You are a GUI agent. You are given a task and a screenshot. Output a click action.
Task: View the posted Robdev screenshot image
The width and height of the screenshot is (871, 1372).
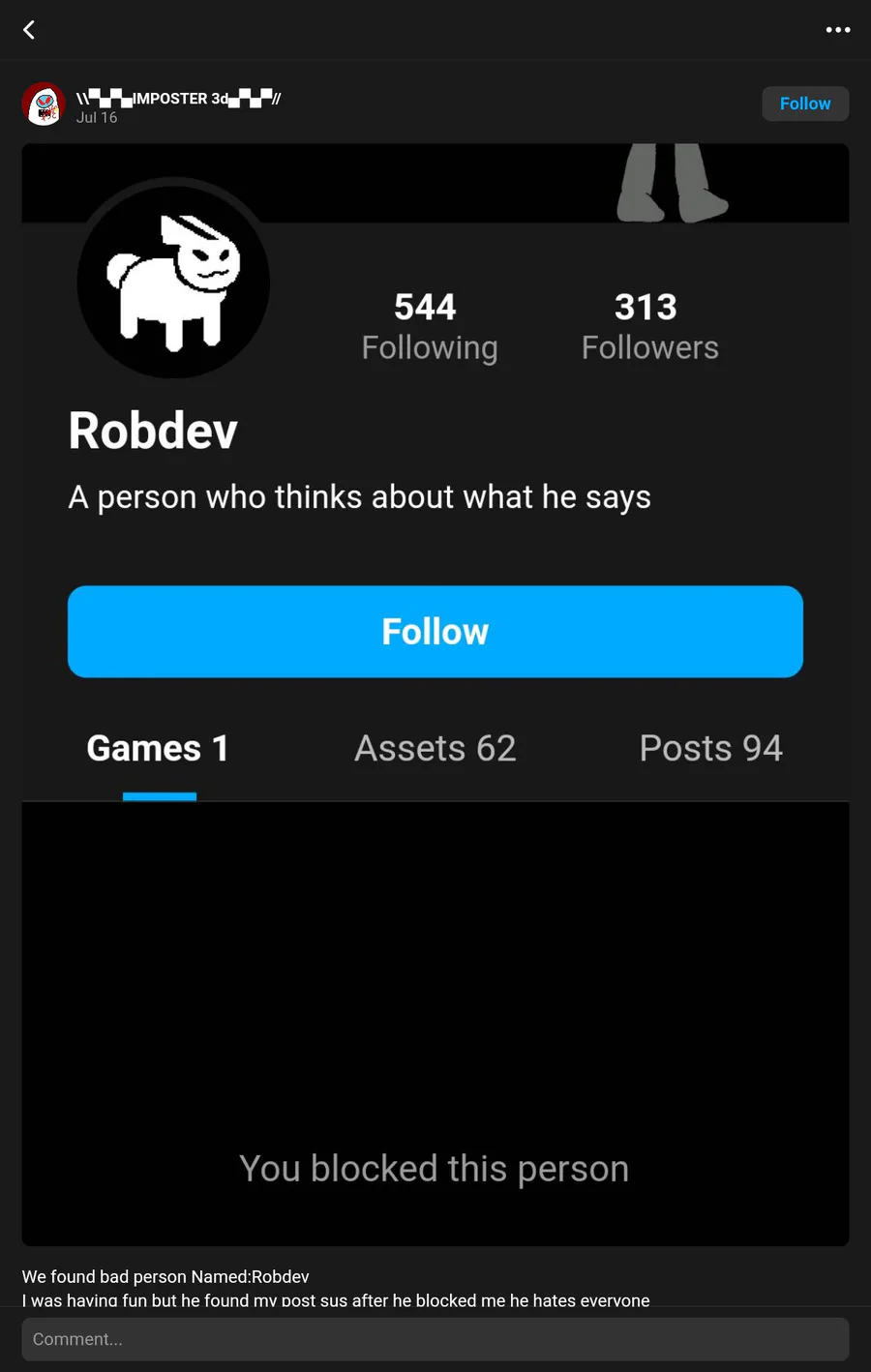tap(435, 694)
